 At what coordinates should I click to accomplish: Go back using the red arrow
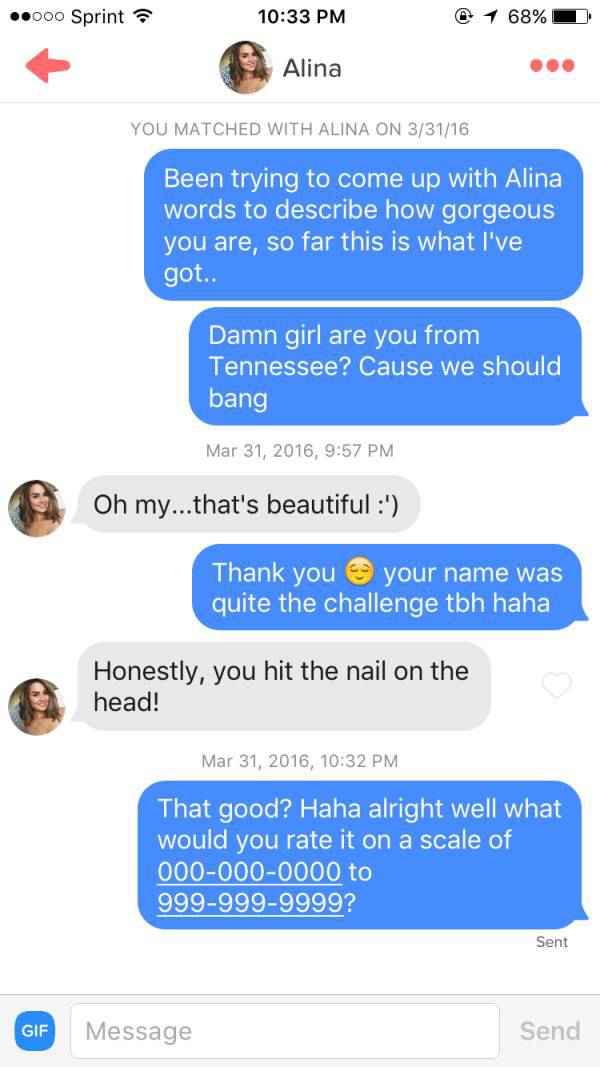coord(48,65)
